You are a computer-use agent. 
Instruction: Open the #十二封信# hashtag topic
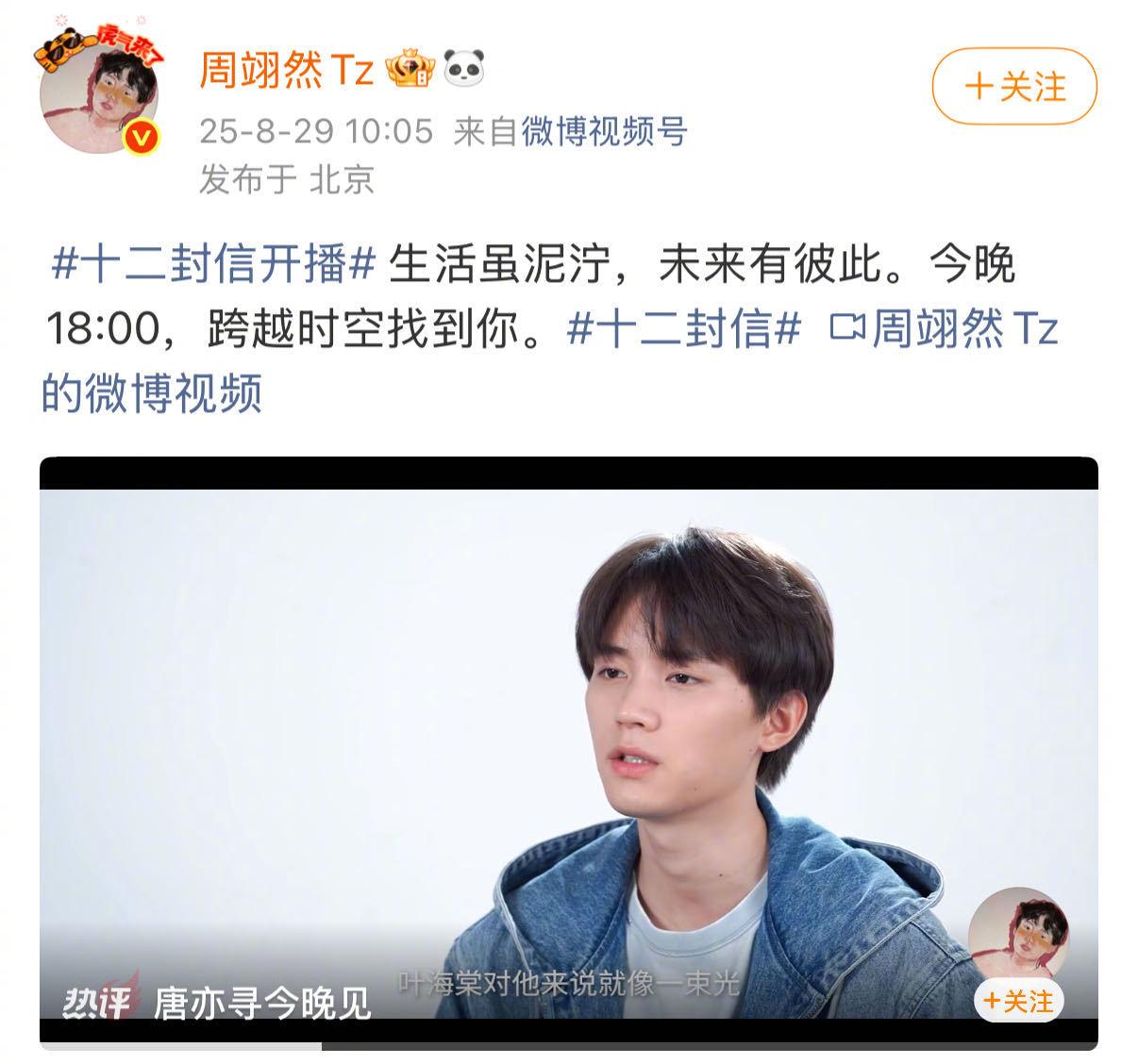pyautogui.click(x=684, y=329)
